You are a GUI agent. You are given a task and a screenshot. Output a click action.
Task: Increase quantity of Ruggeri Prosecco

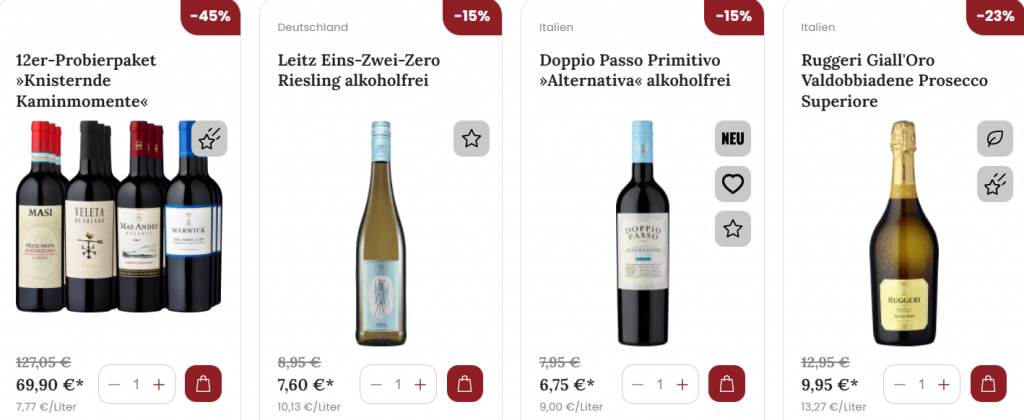tap(945, 384)
